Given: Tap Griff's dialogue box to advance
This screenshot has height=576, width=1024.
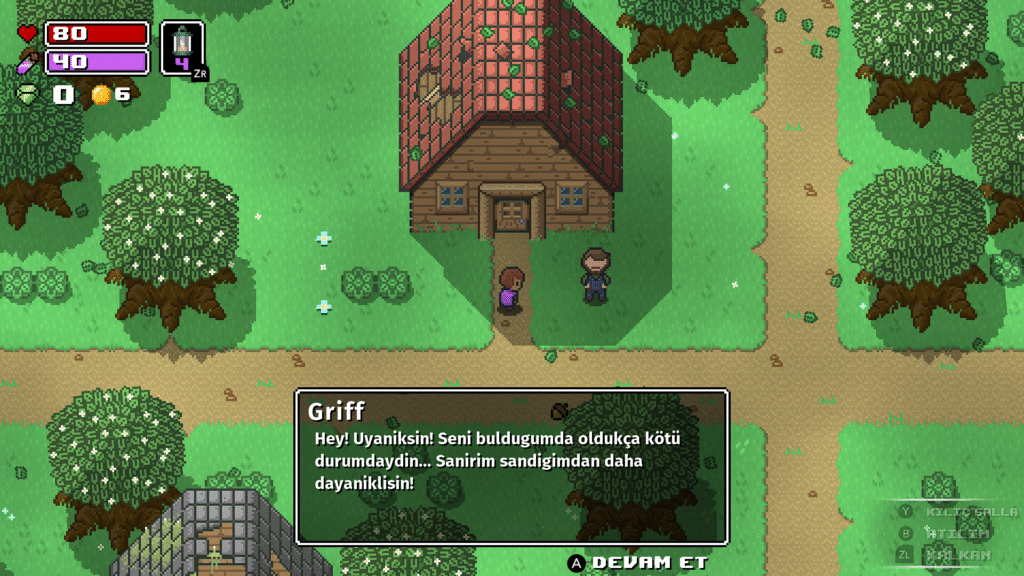Looking at the screenshot, I should 511,466.
